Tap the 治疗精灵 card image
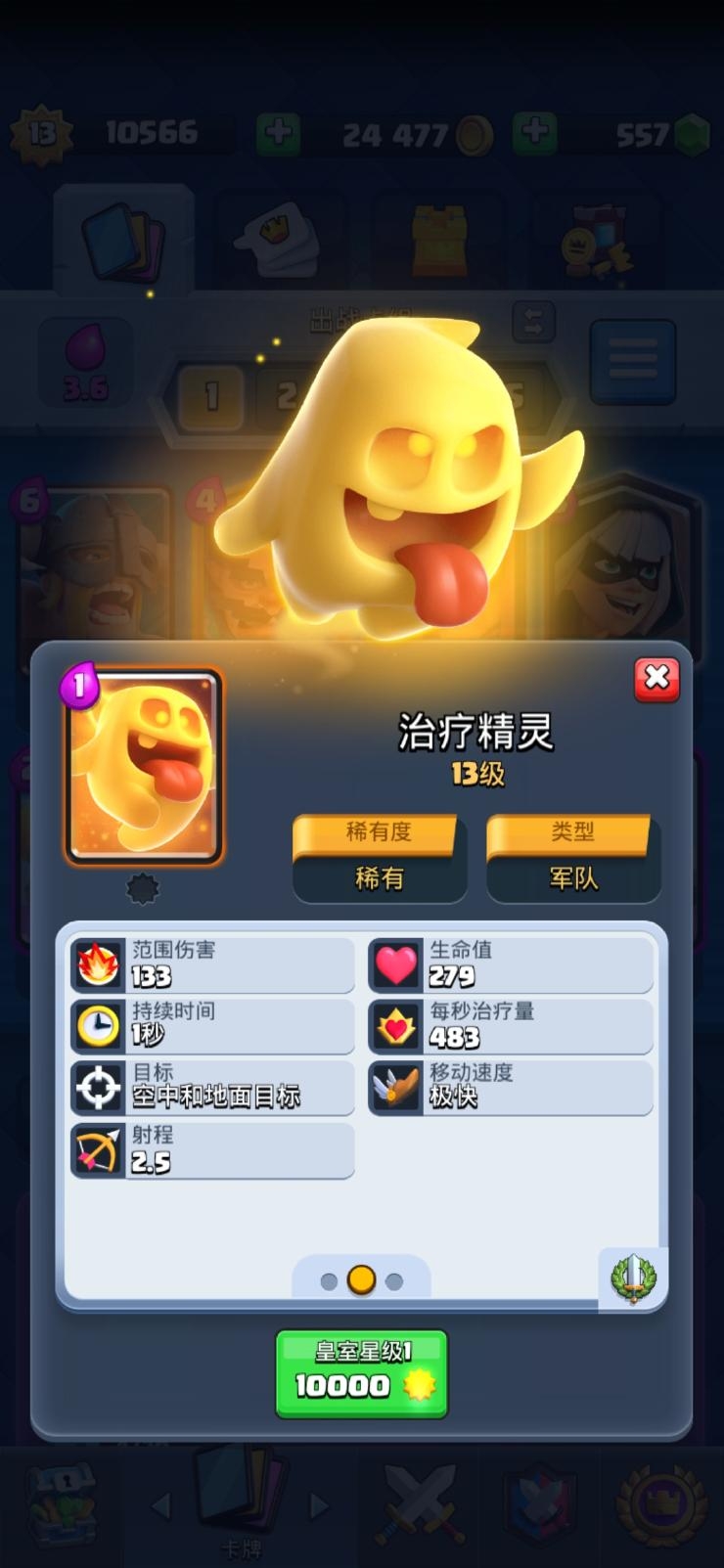This screenshot has height=1568, width=724. tap(144, 766)
